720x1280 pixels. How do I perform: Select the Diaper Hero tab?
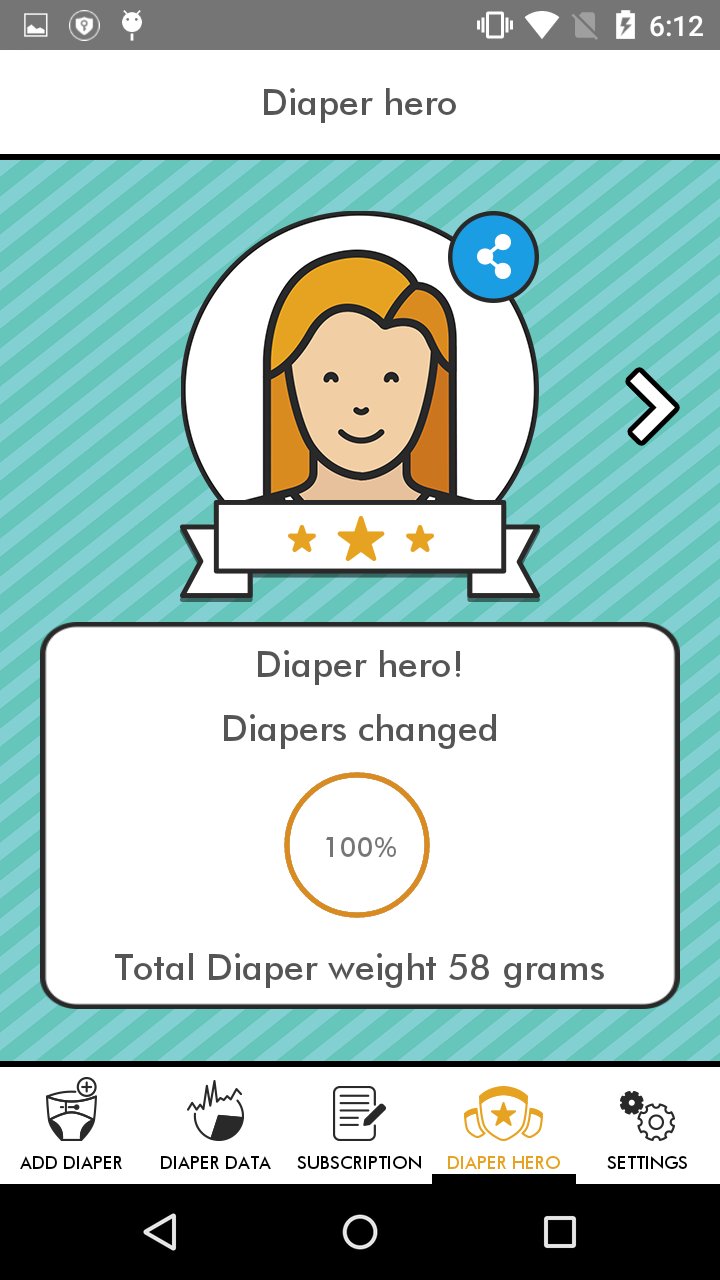click(x=503, y=1125)
